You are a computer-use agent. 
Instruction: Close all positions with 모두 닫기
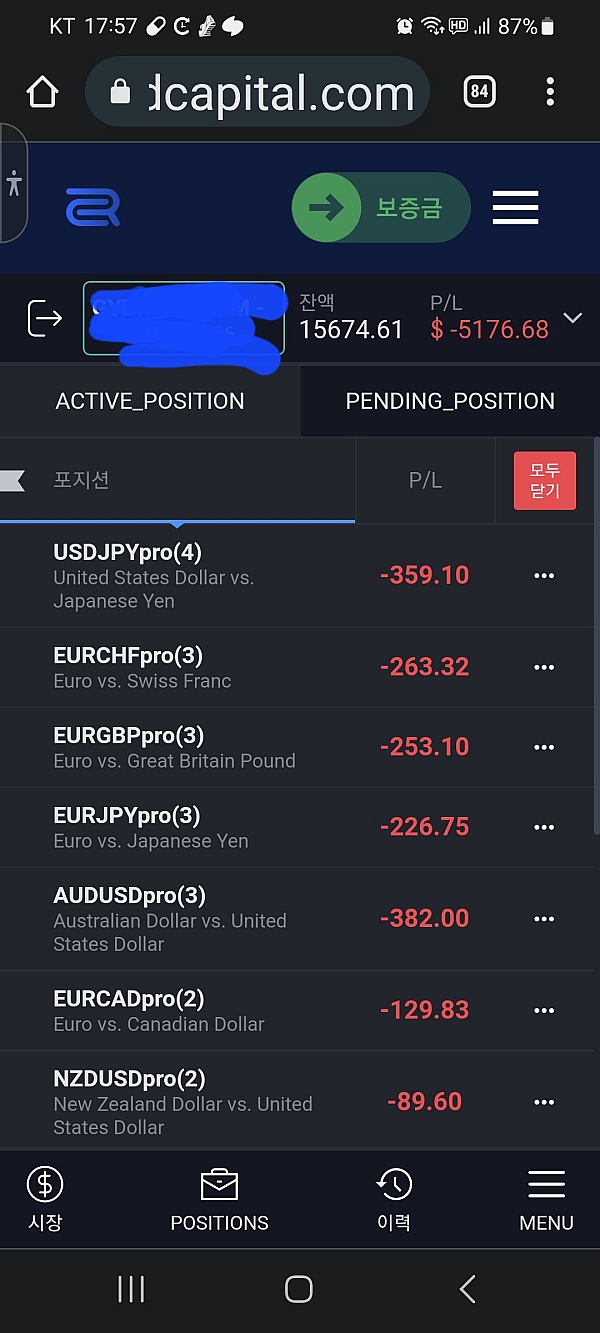(545, 481)
